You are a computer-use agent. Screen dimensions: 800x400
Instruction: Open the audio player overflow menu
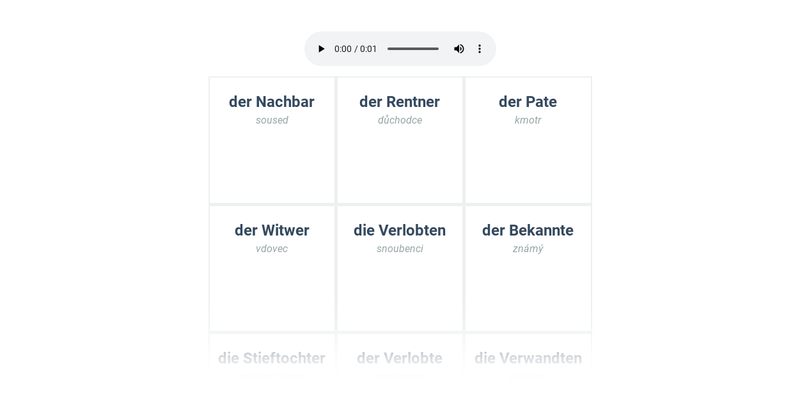[x=480, y=49]
